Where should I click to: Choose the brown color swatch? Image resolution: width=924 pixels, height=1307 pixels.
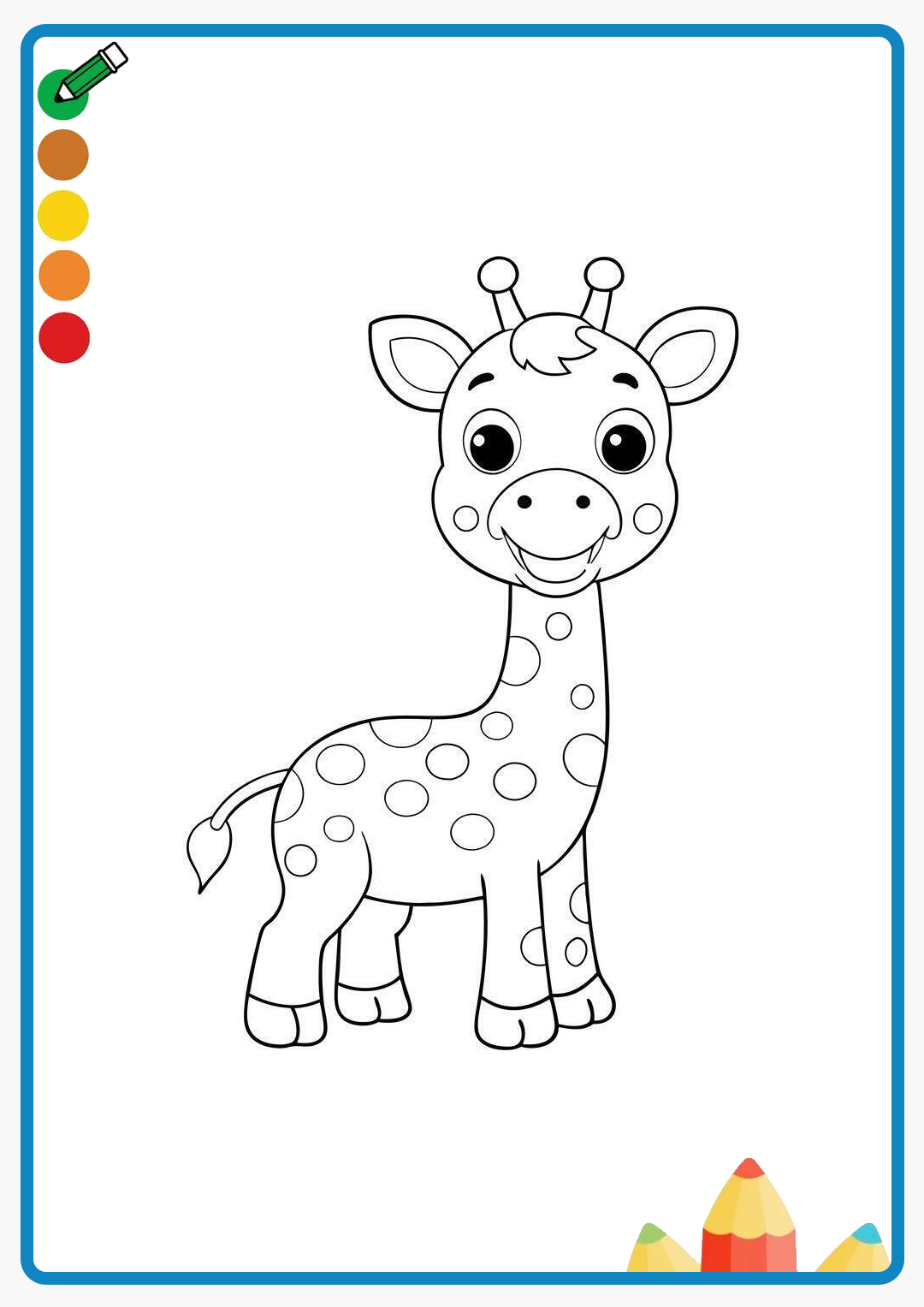(63, 155)
